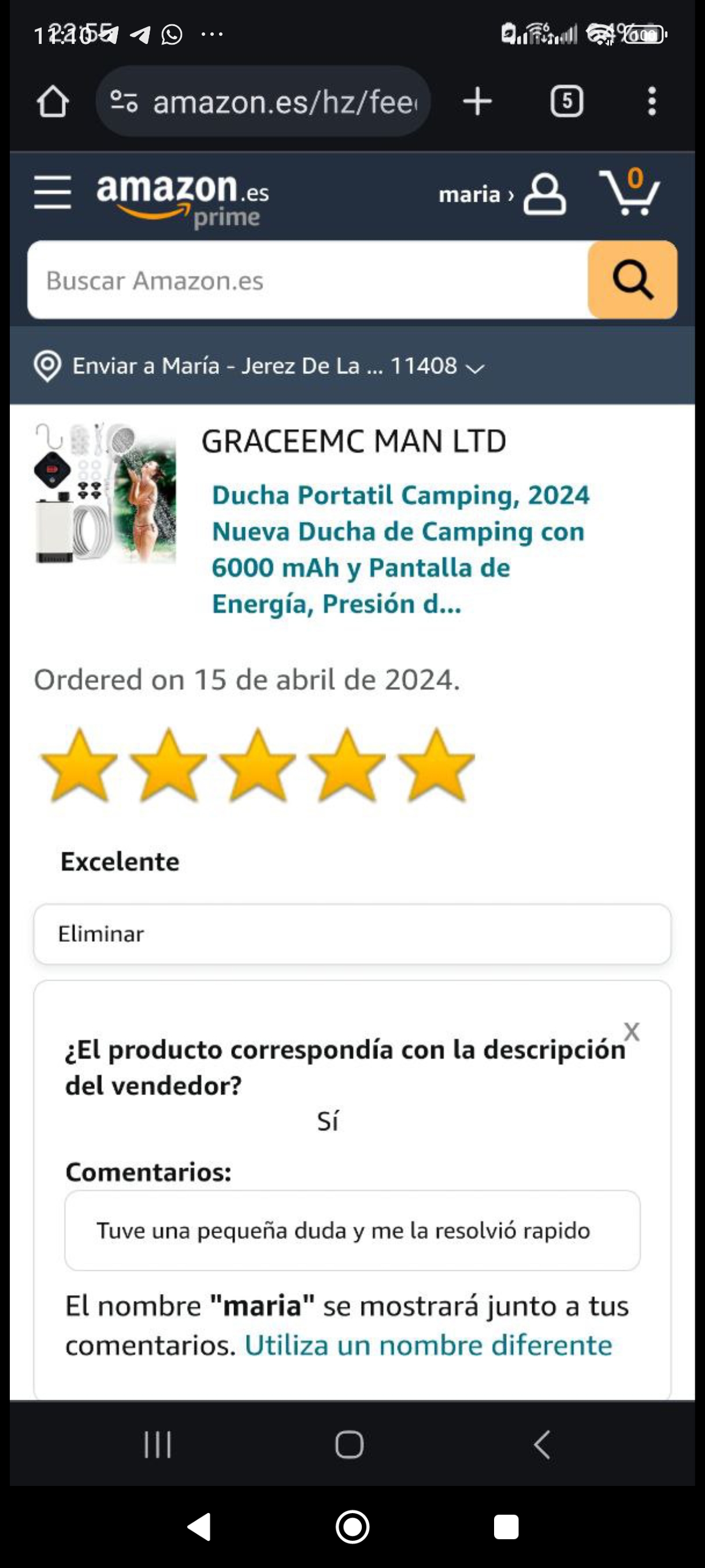Open the browser overflow menu
The height and width of the screenshot is (1568, 705).
click(651, 102)
